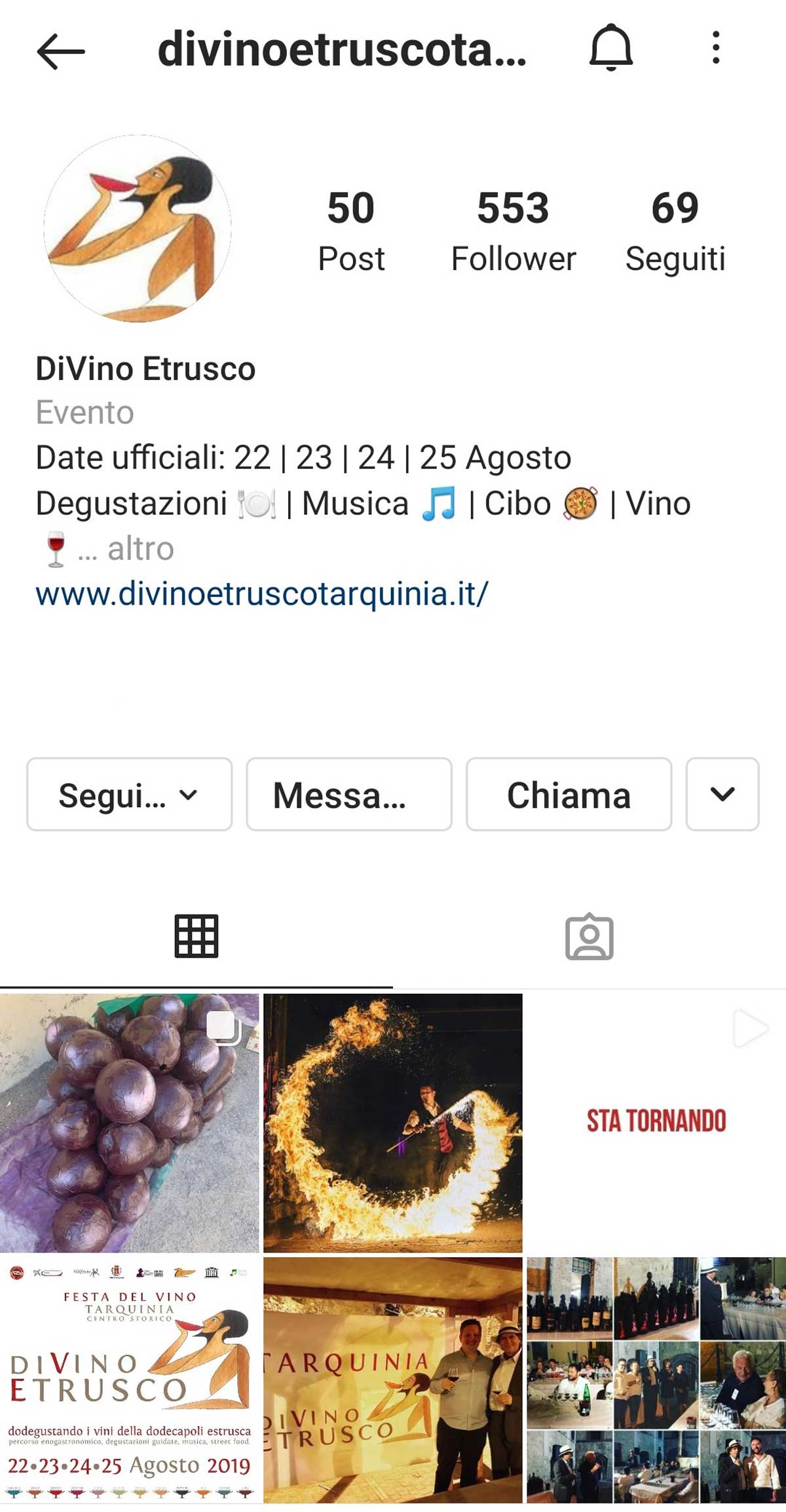This screenshot has height=1512, width=786.
Task: Expand the bio with "altro"
Action: pos(140,549)
